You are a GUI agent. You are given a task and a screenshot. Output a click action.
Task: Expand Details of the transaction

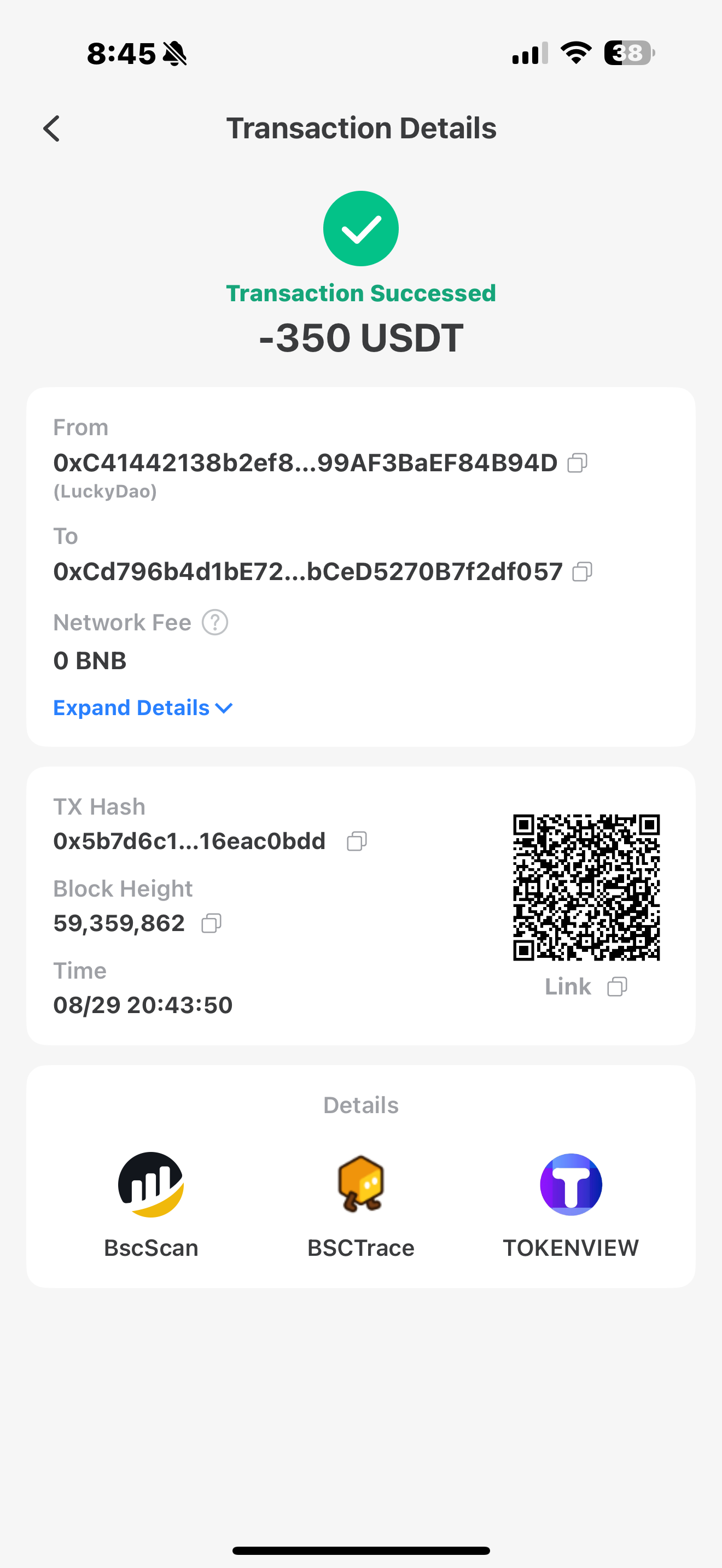(x=142, y=708)
